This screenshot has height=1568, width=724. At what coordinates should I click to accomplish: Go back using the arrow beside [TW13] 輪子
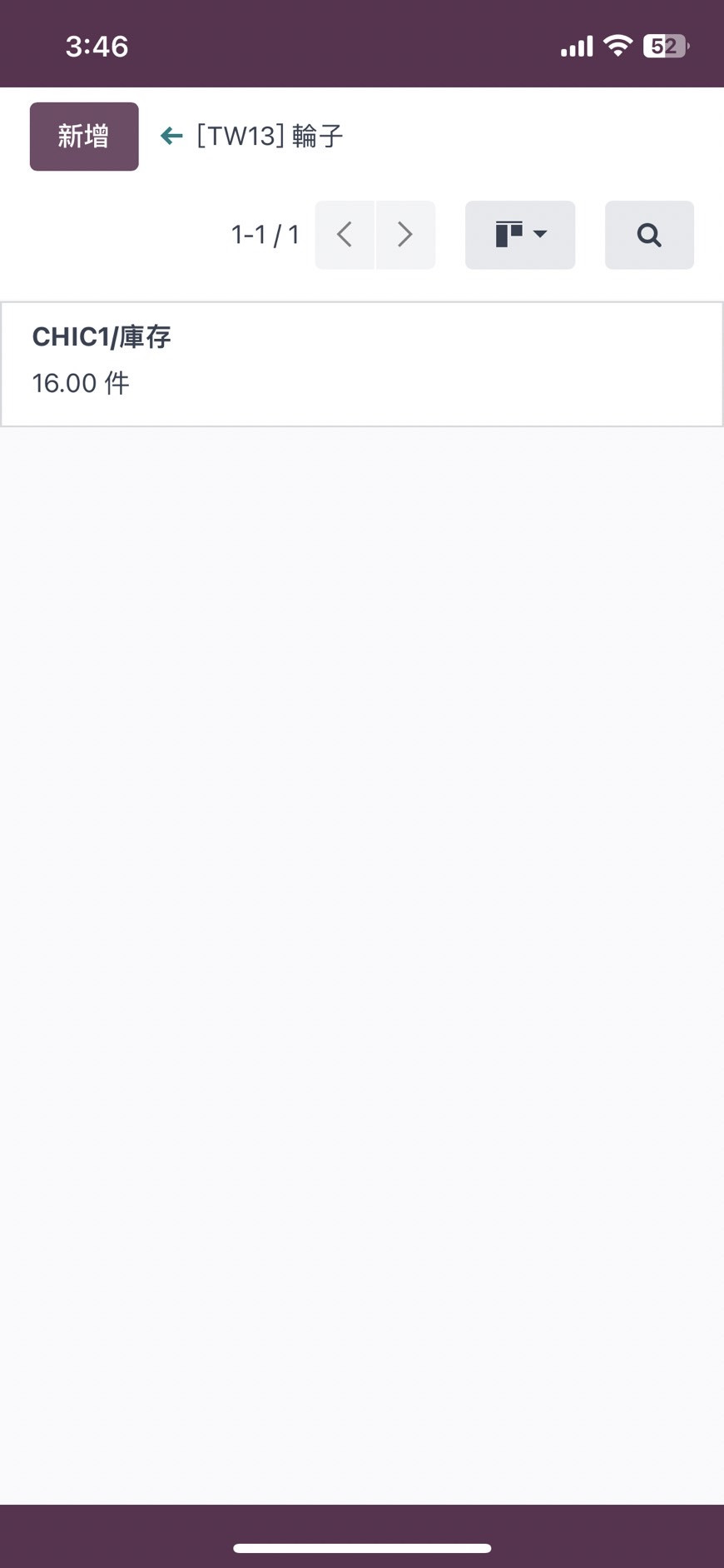pos(171,136)
